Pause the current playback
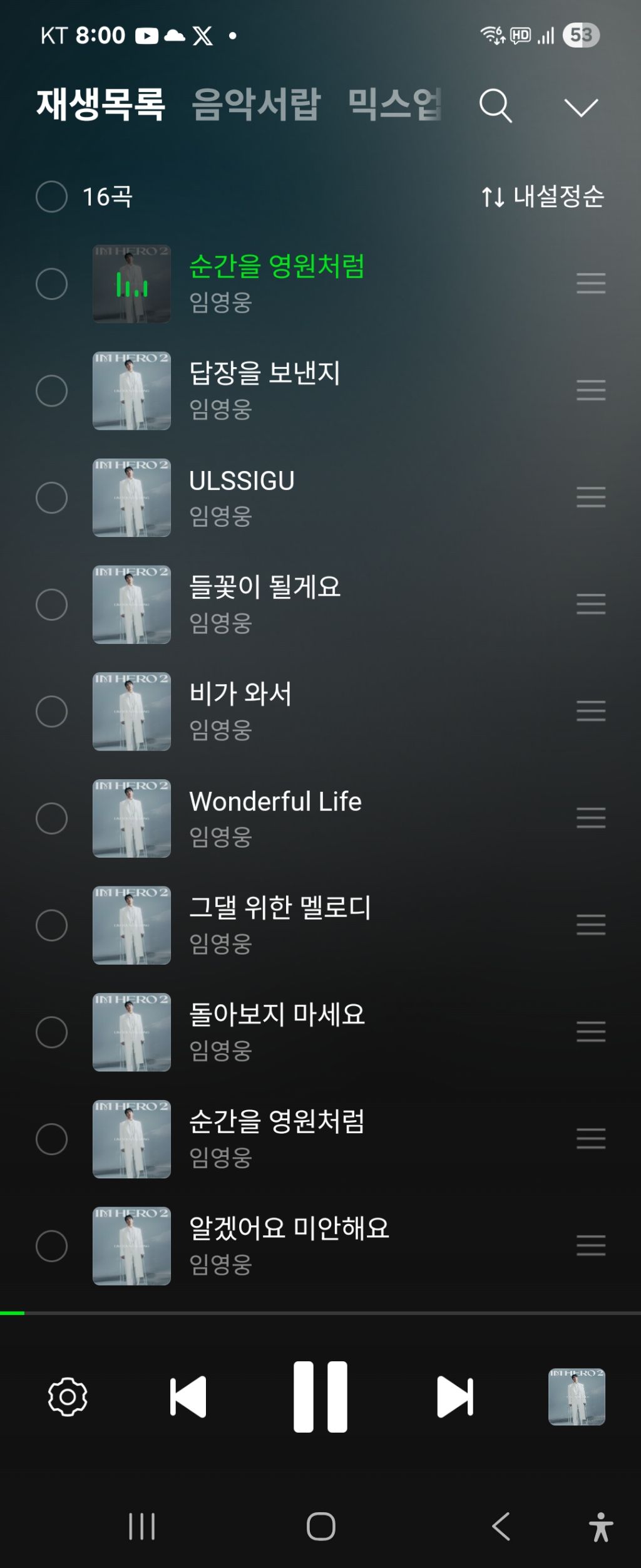This screenshot has height=1568, width=641. tap(320, 1396)
